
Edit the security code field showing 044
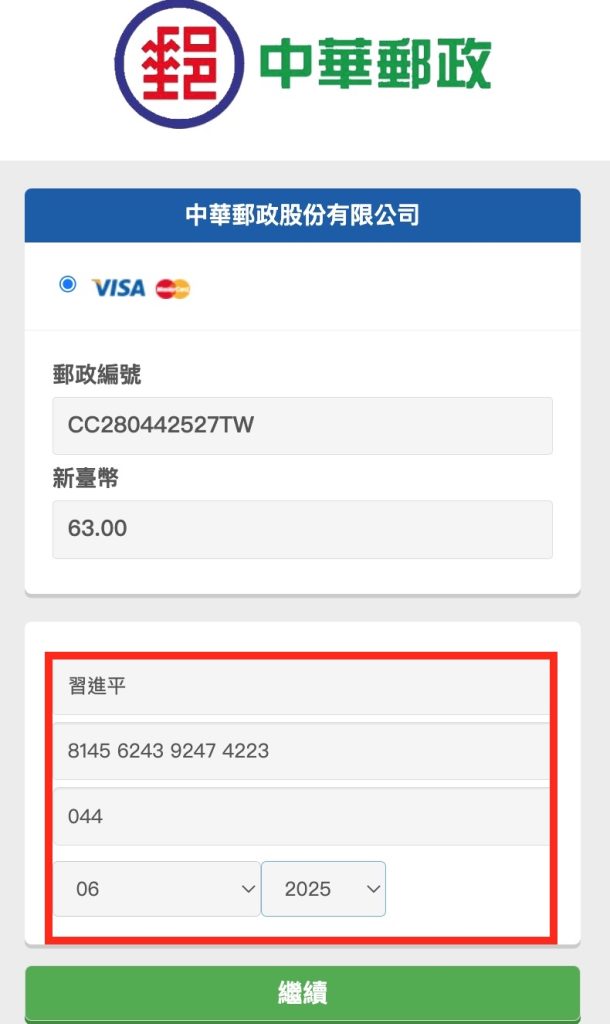coord(301,816)
